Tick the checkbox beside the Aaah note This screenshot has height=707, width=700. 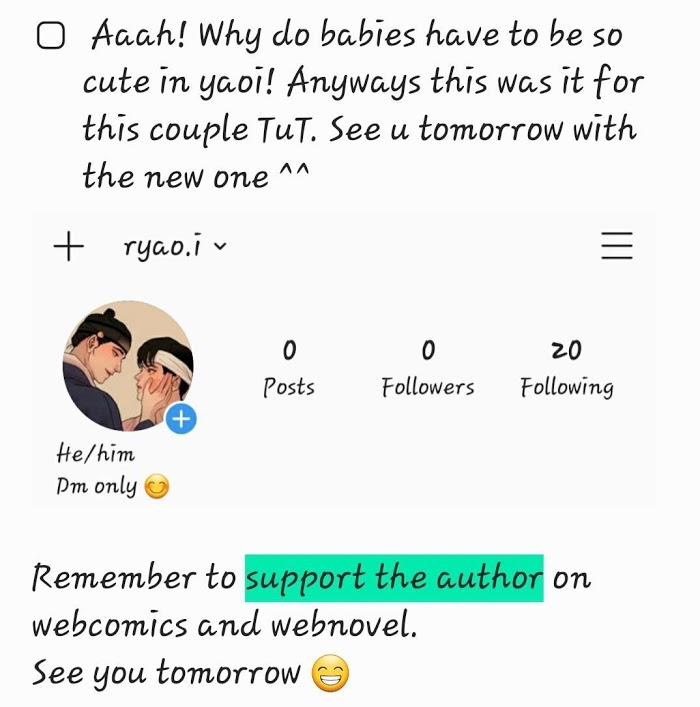point(50,37)
